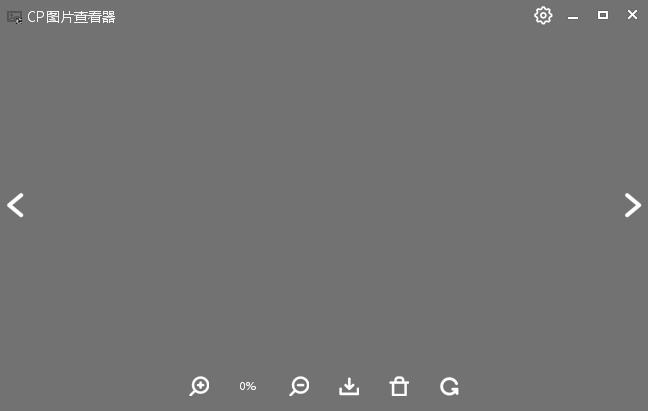Image resolution: width=648 pixels, height=411 pixels.
Task: Delete the current image
Action: [399, 386]
